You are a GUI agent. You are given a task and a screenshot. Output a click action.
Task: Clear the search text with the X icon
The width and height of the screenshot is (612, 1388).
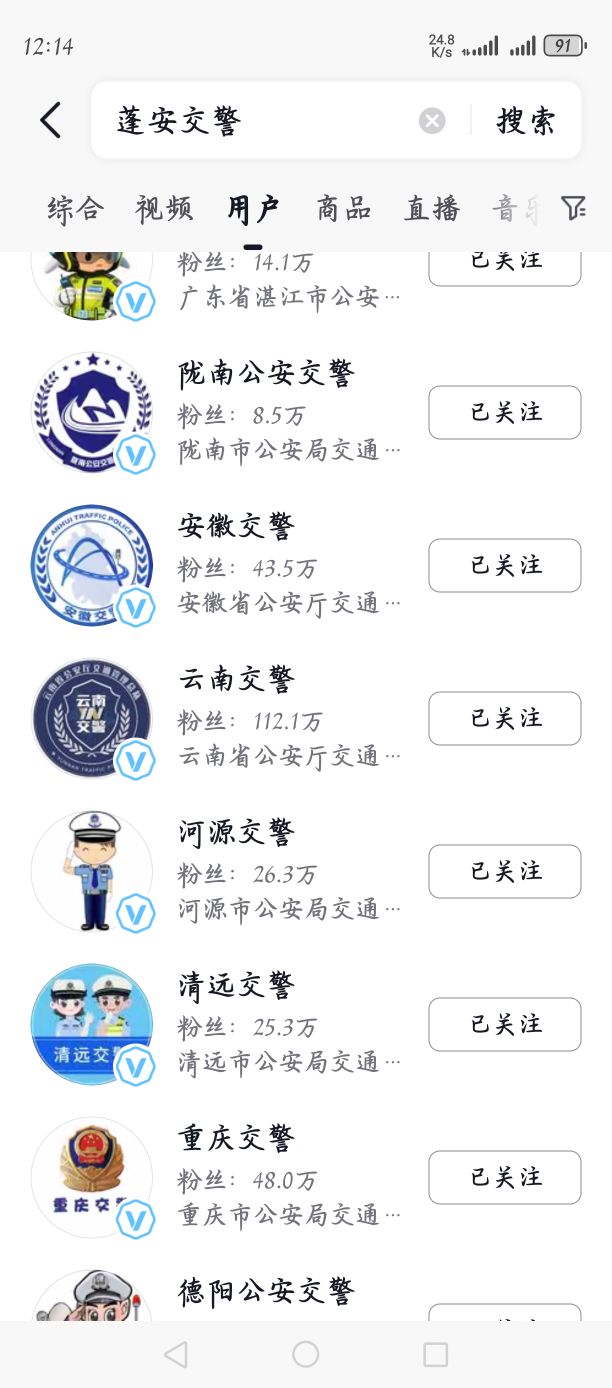pyautogui.click(x=432, y=121)
